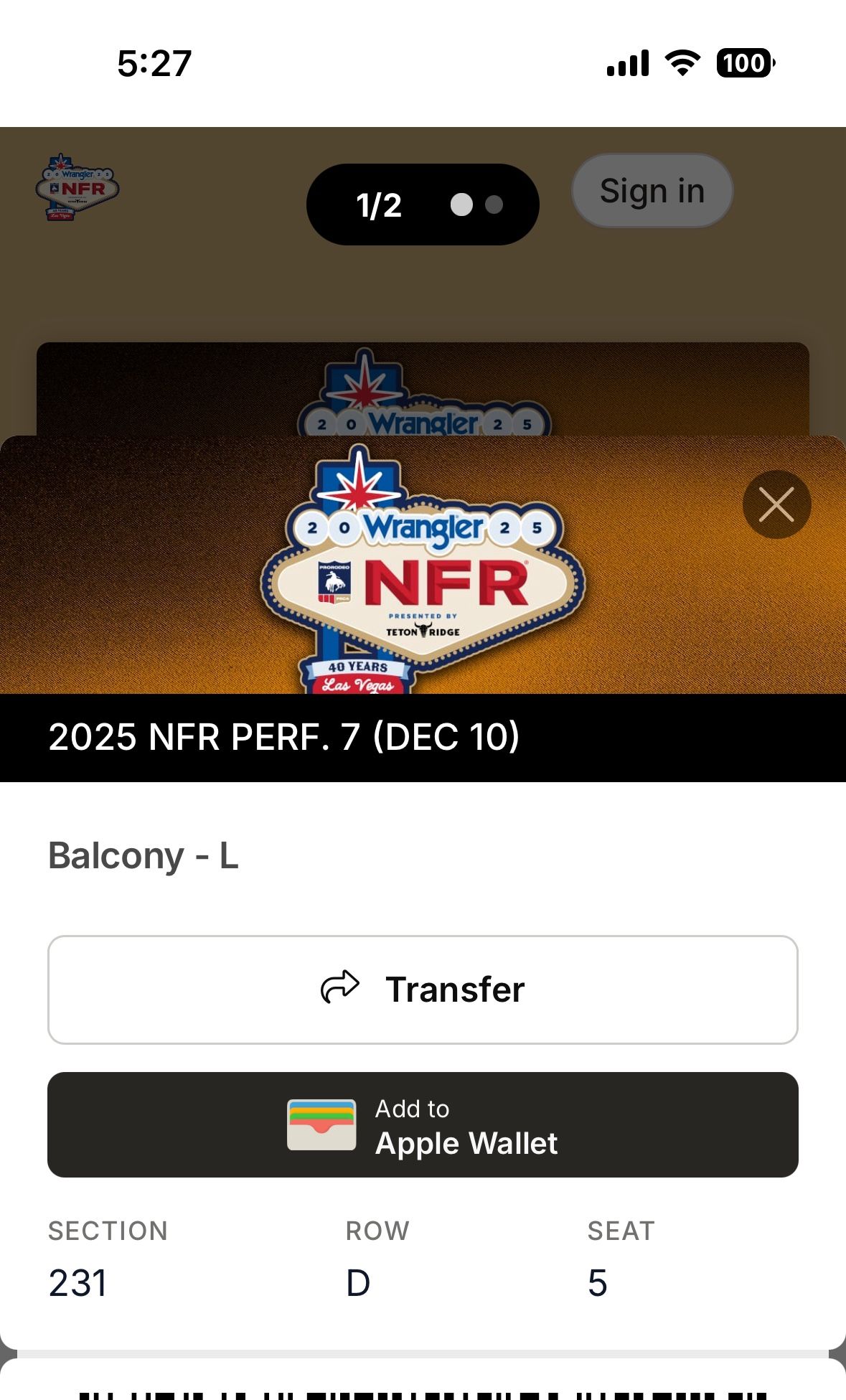Tap the Wrangler NFR logo in the top corner
Viewport: 846px width, 1400px height.
click(x=76, y=189)
